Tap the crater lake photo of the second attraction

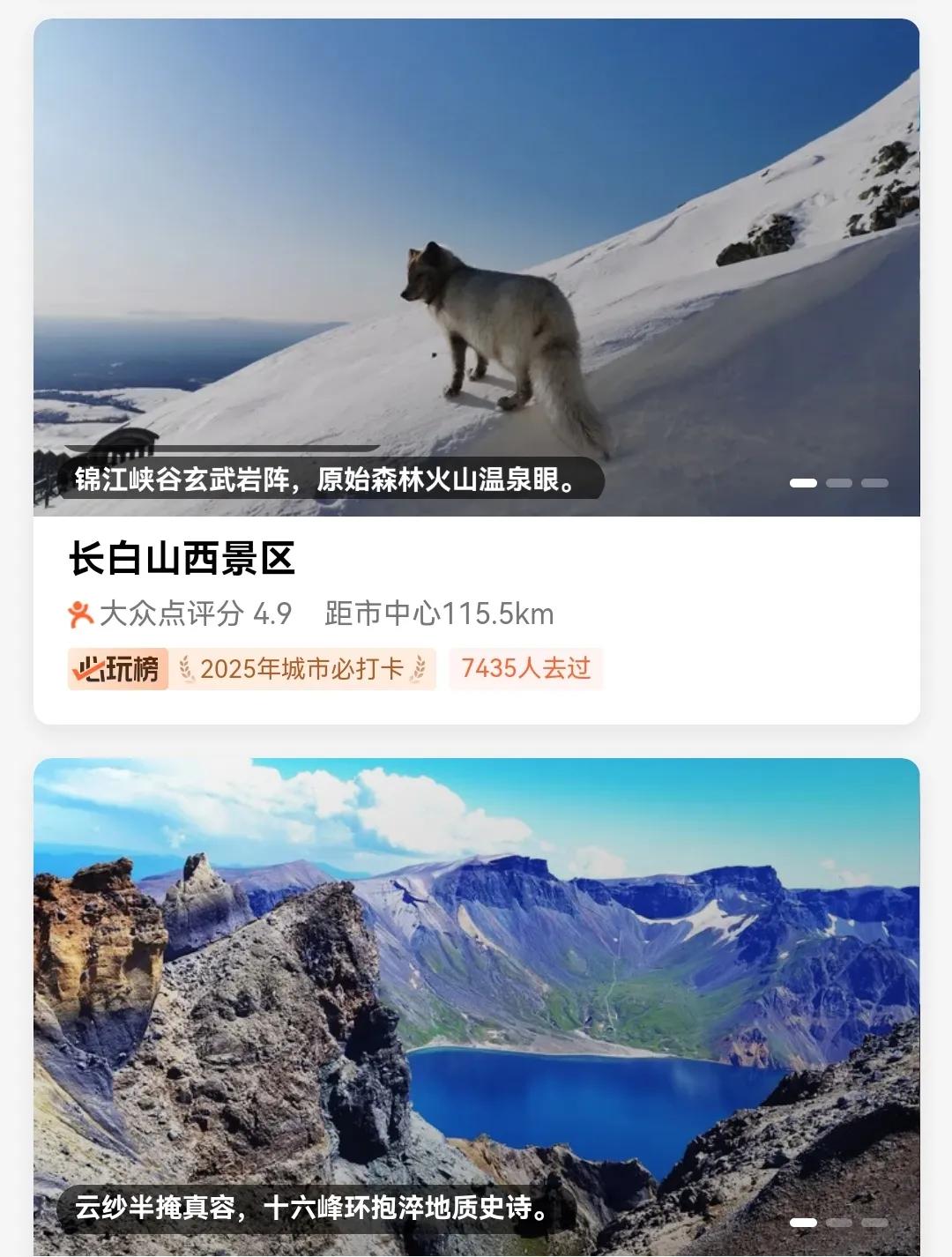(476, 970)
